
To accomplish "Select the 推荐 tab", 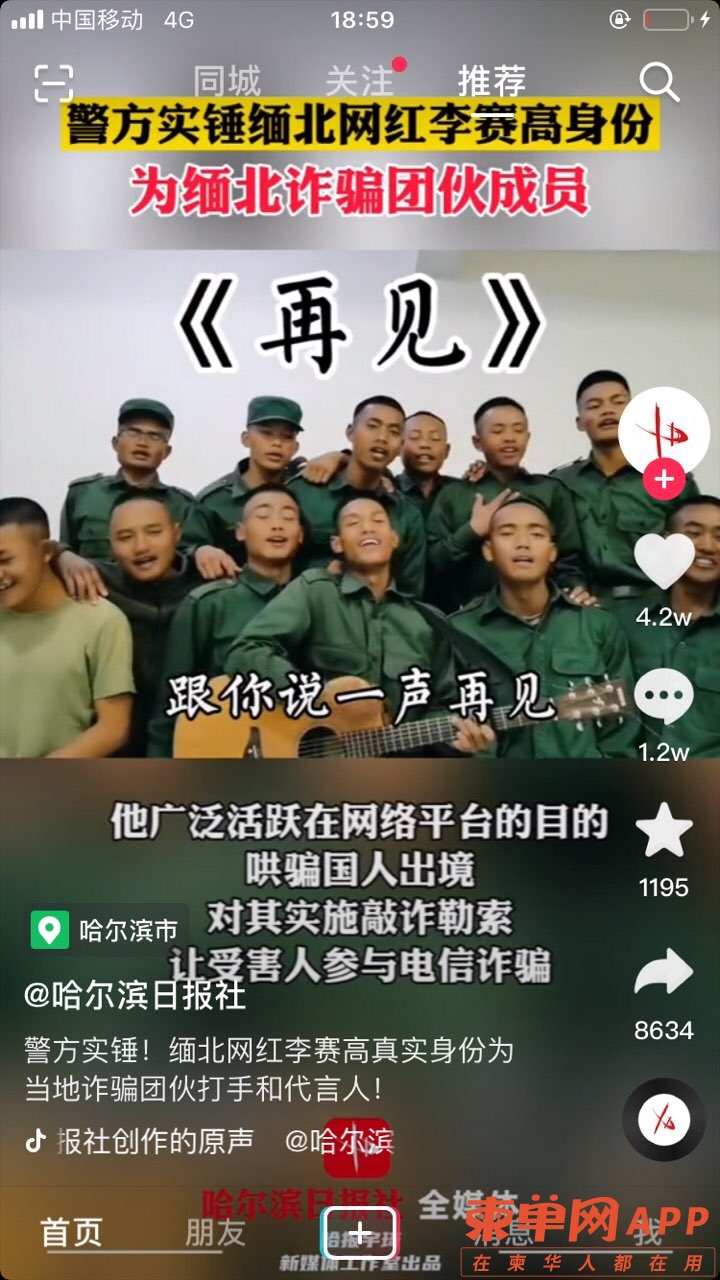I will pos(491,81).
